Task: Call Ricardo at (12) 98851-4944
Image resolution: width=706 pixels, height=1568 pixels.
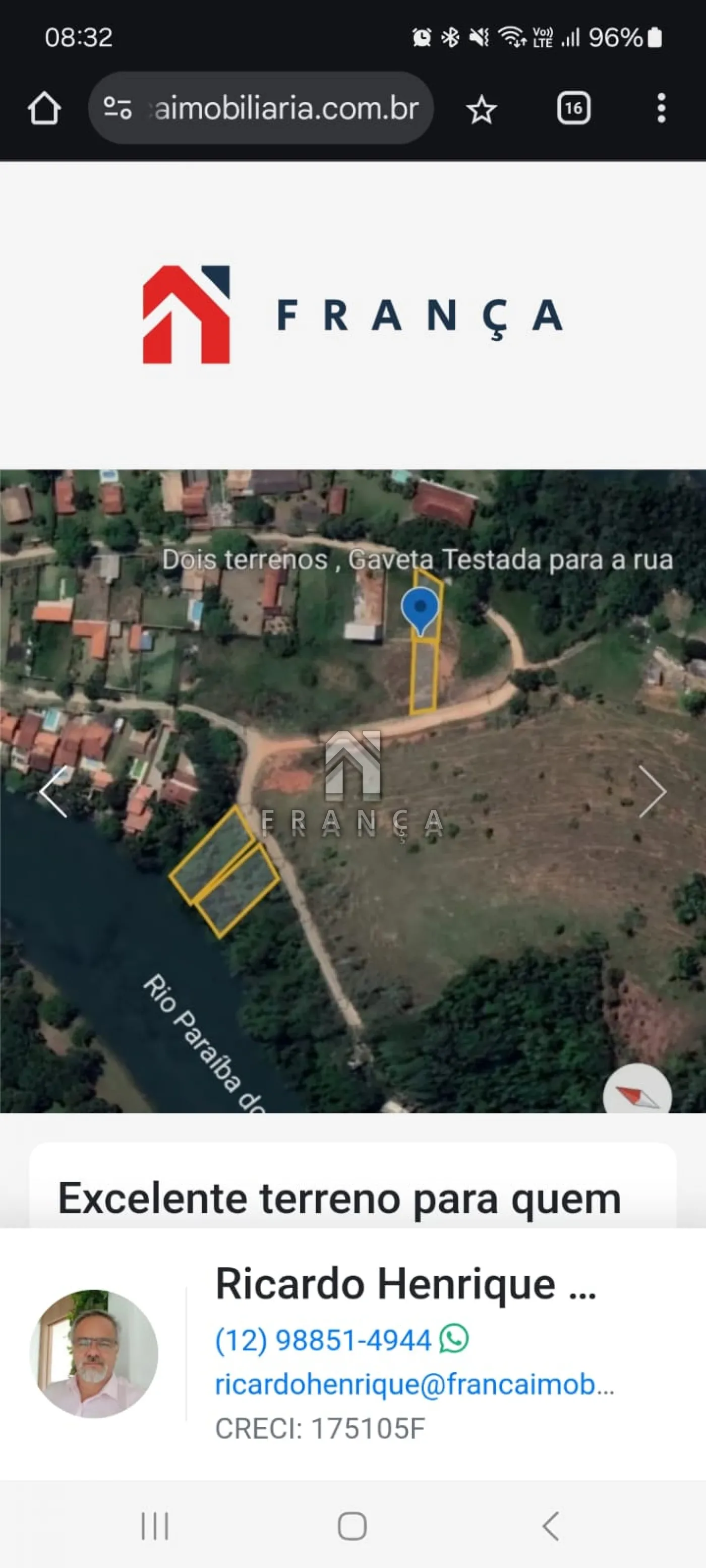Action: click(323, 1340)
